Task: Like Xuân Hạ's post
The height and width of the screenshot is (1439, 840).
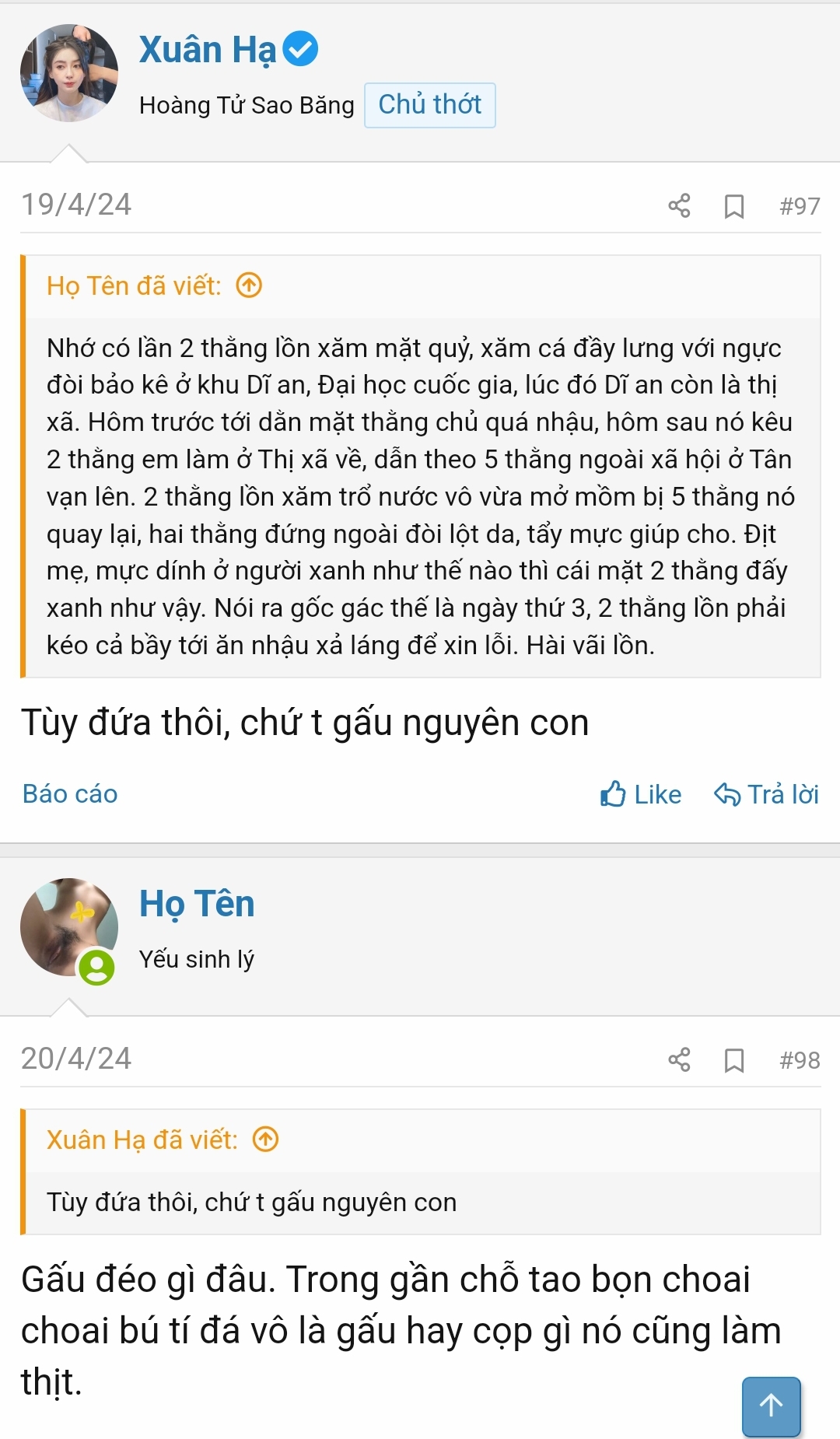Action: tap(641, 794)
